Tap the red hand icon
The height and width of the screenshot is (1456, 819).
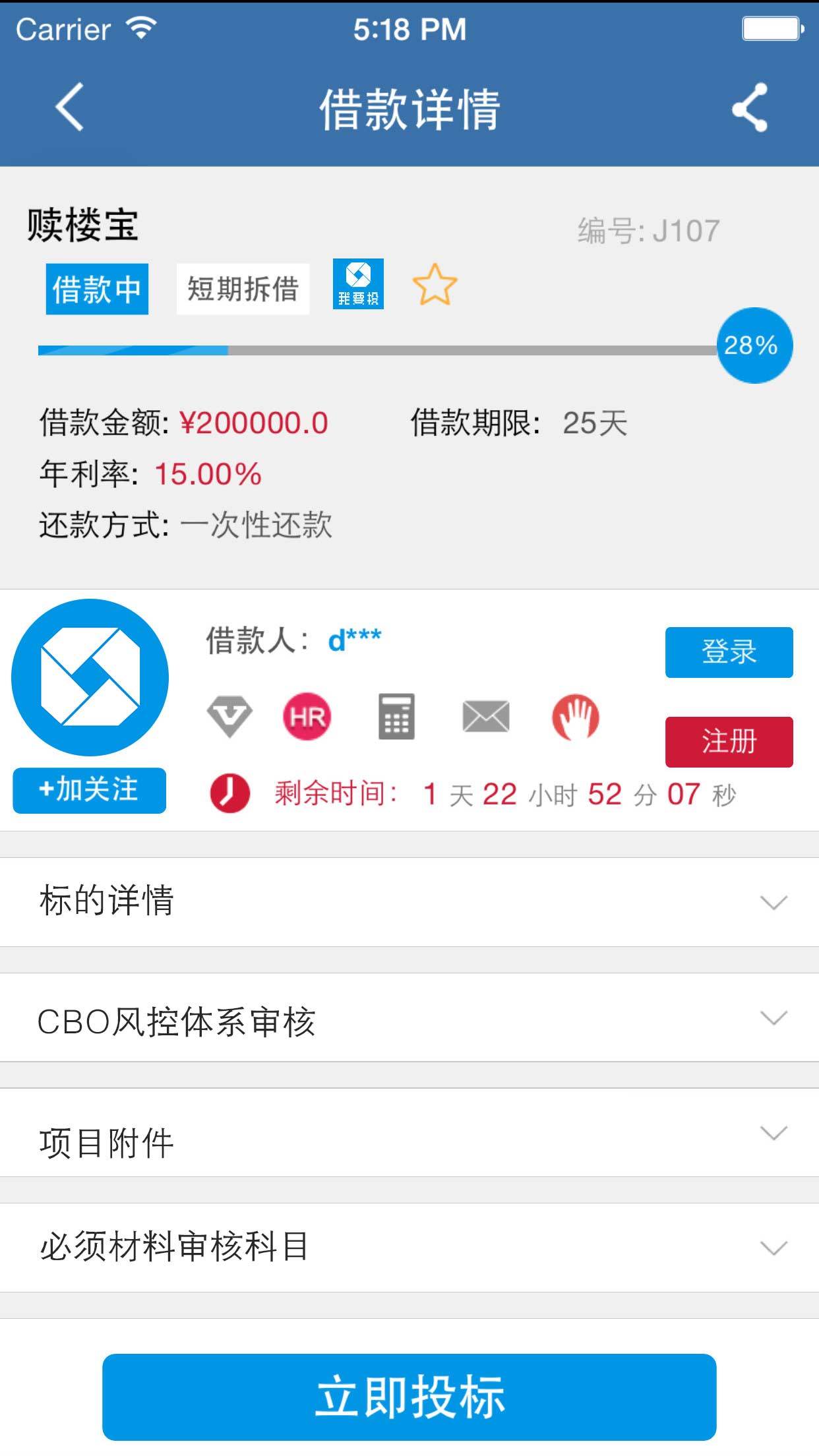(575, 716)
